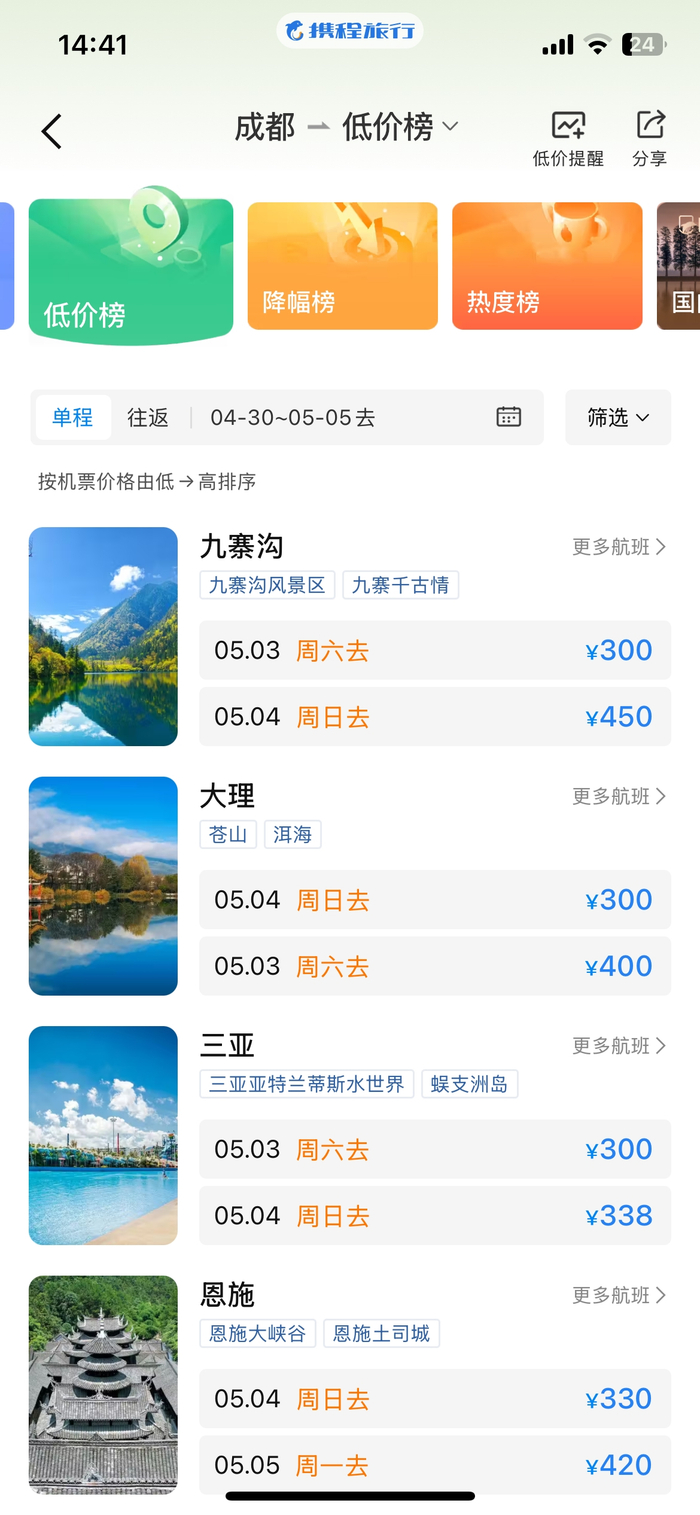This screenshot has height=1515, width=700.
Task: Choose 大理 05.04 flight at ¥300
Action: click(x=435, y=900)
